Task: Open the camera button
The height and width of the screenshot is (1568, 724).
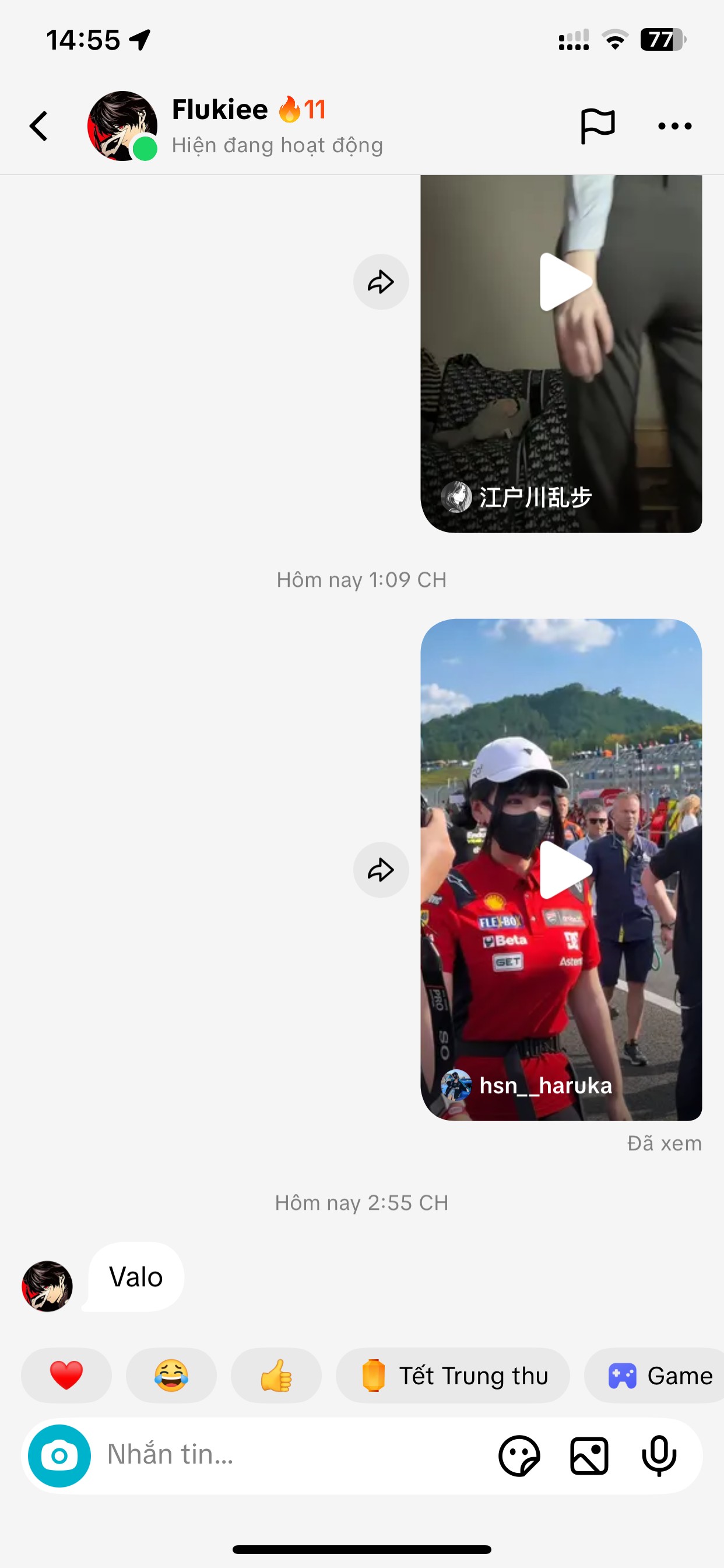Action: click(59, 1455)
